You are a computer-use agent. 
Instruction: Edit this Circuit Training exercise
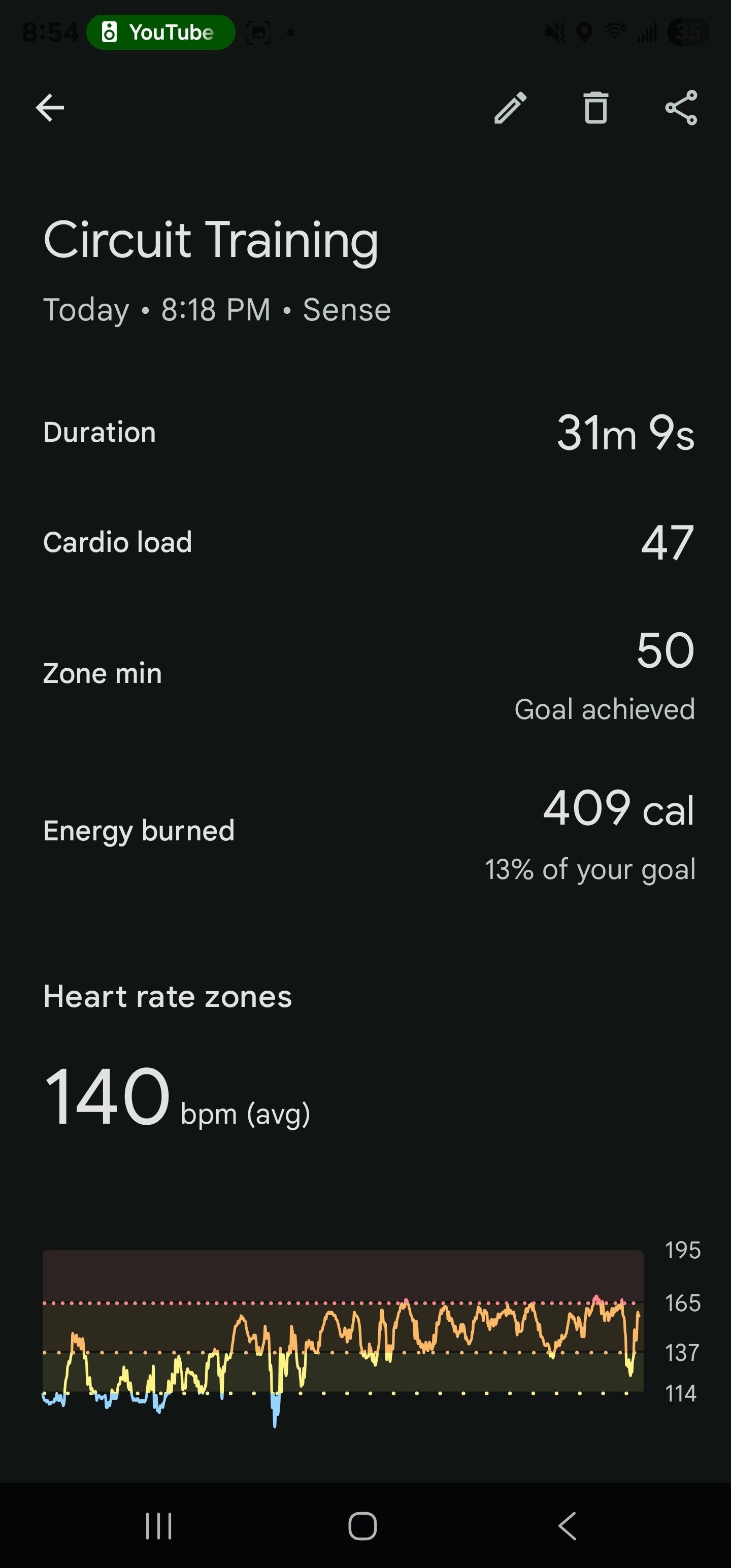tap(510, 108)
